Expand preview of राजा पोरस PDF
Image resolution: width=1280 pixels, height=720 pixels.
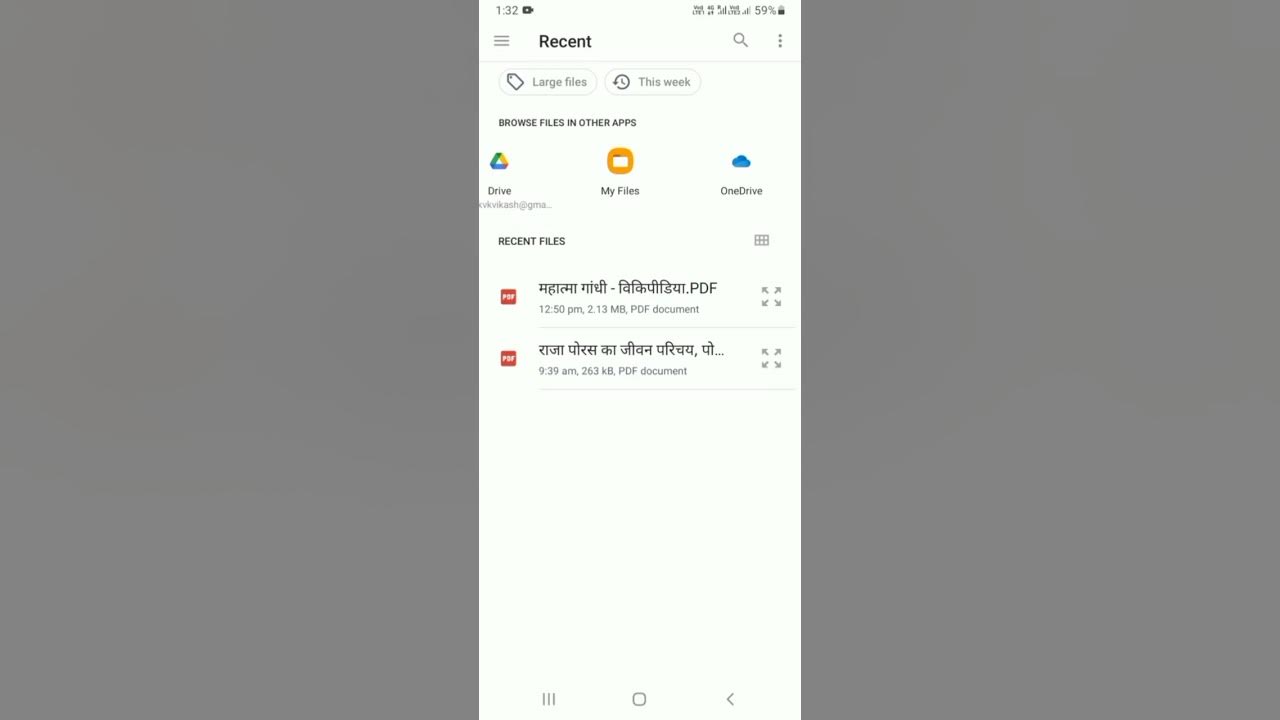coord(771,358)
